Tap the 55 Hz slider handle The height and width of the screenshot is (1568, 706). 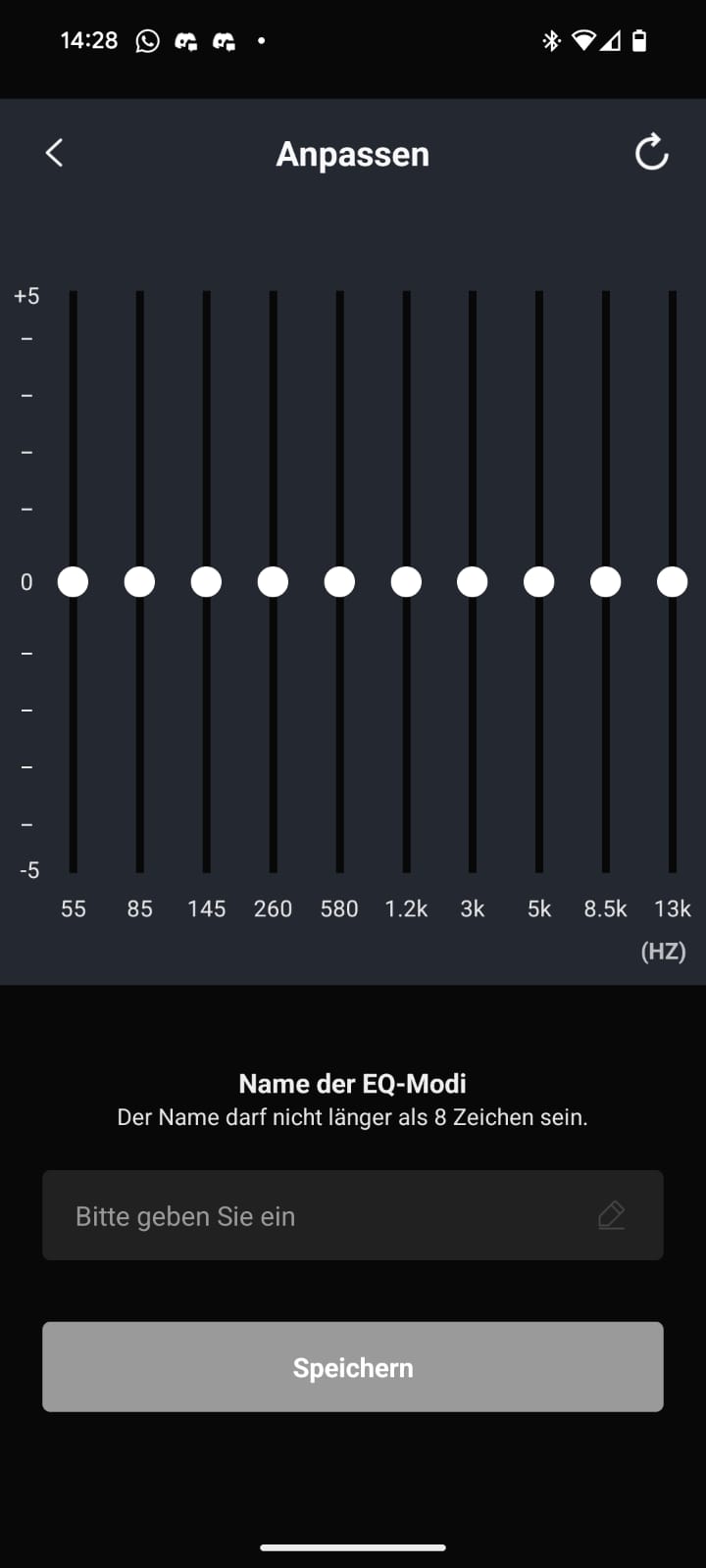point(73,581)
